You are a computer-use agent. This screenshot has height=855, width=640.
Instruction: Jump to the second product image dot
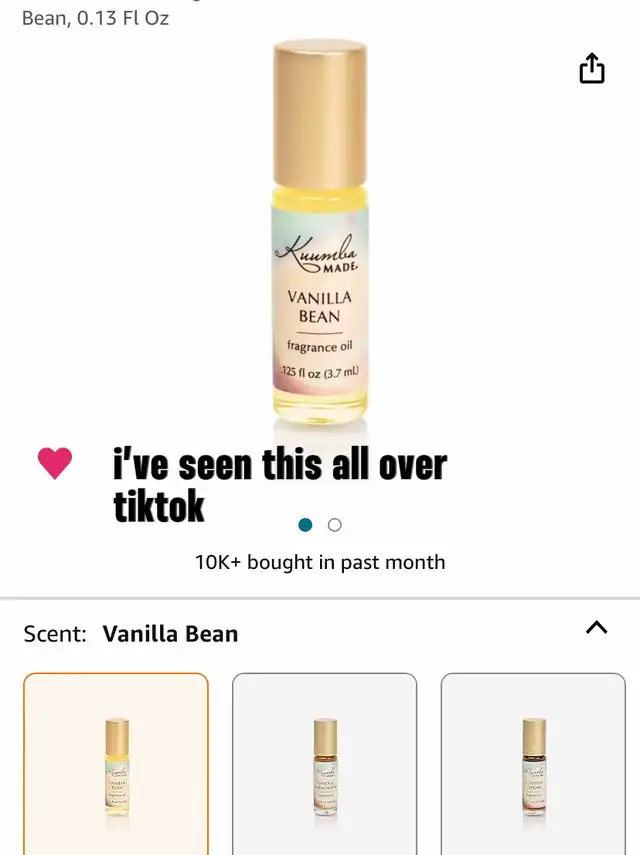click(x=335, y=525)
